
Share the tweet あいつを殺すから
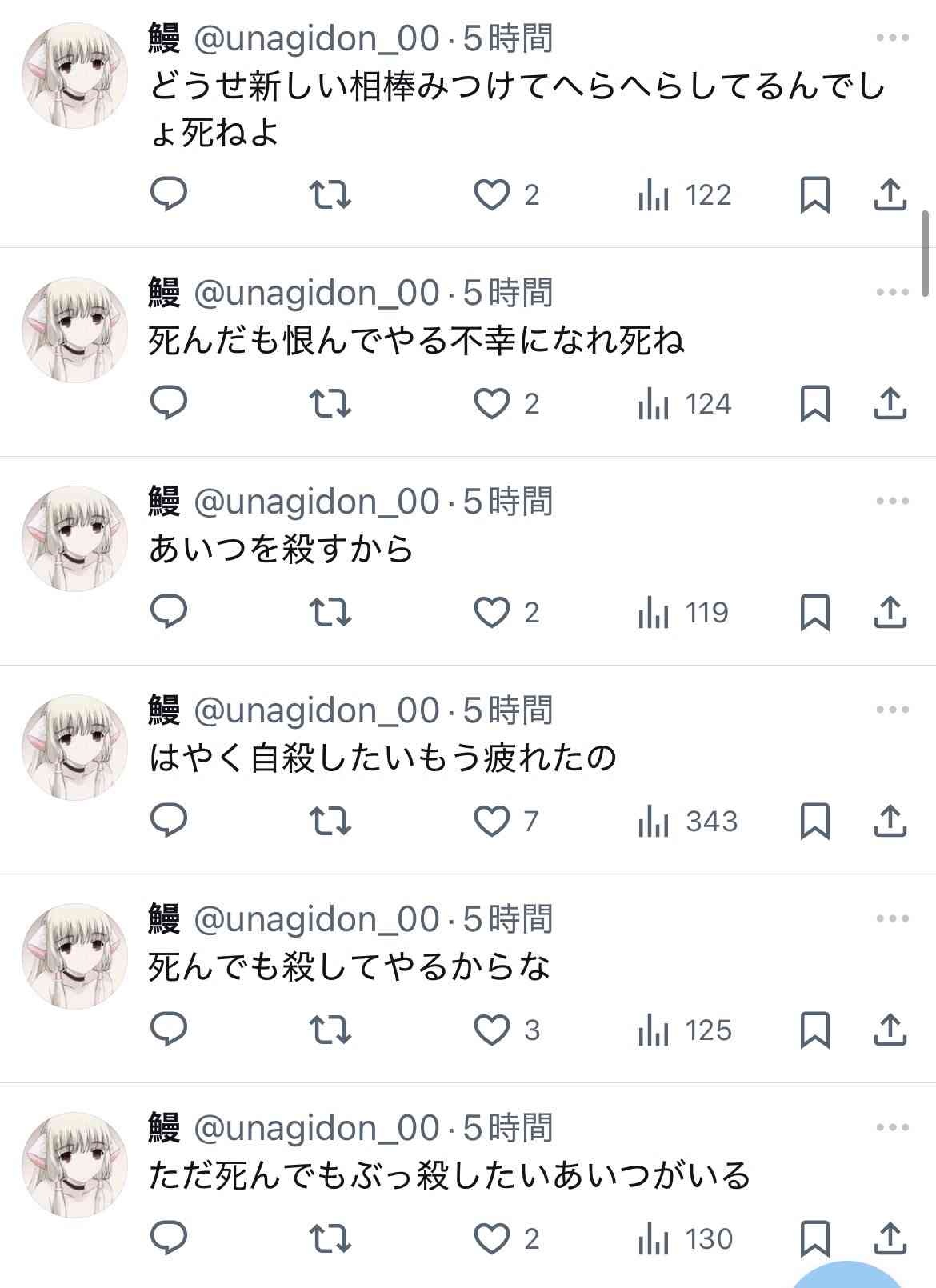click(889, 613)
